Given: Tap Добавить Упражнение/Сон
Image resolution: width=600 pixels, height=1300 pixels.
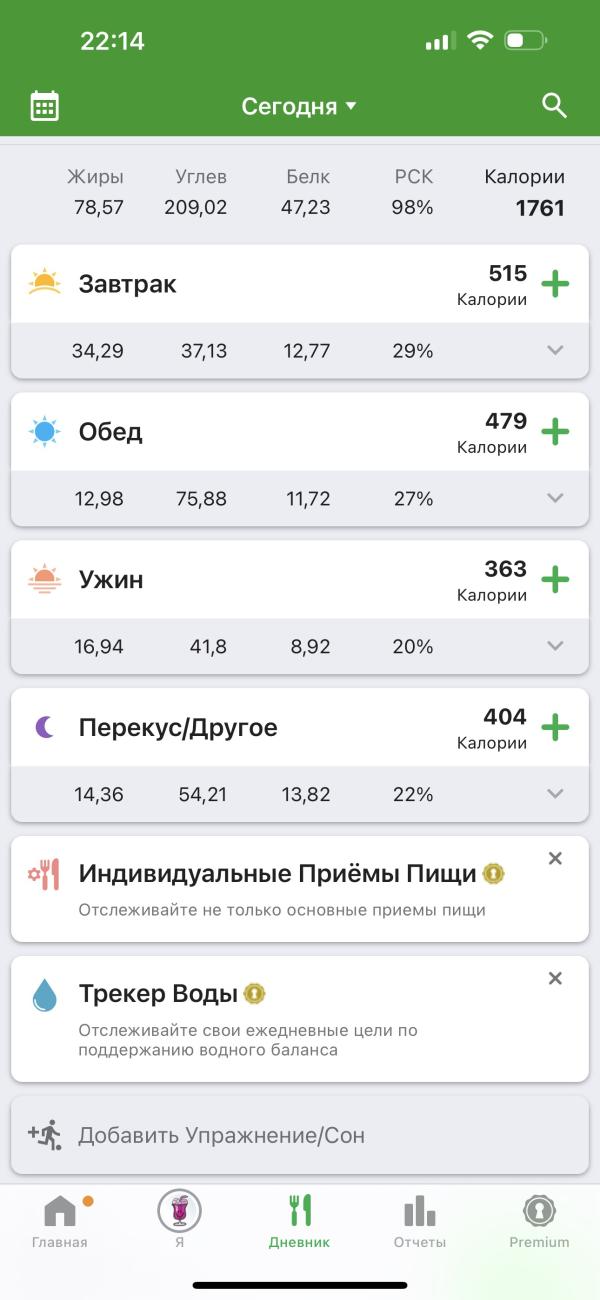Looking at the screenshot, I should click(x=299, y=1135).
